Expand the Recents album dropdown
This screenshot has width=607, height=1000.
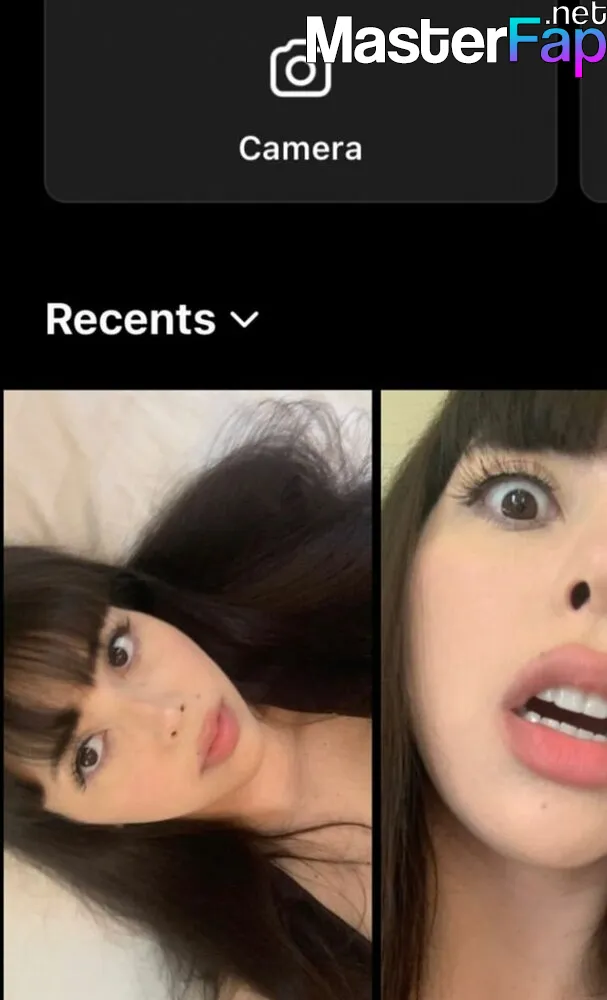coord(152,320)
